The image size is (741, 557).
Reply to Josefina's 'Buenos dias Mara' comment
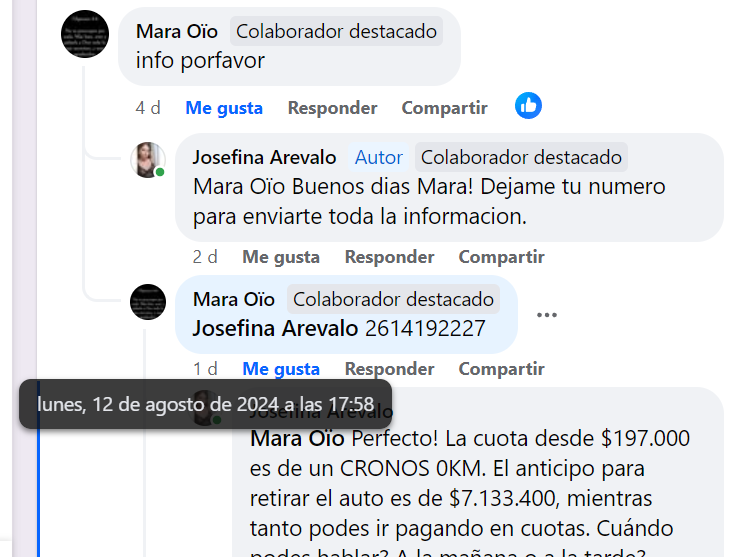[x=389, y=257]
